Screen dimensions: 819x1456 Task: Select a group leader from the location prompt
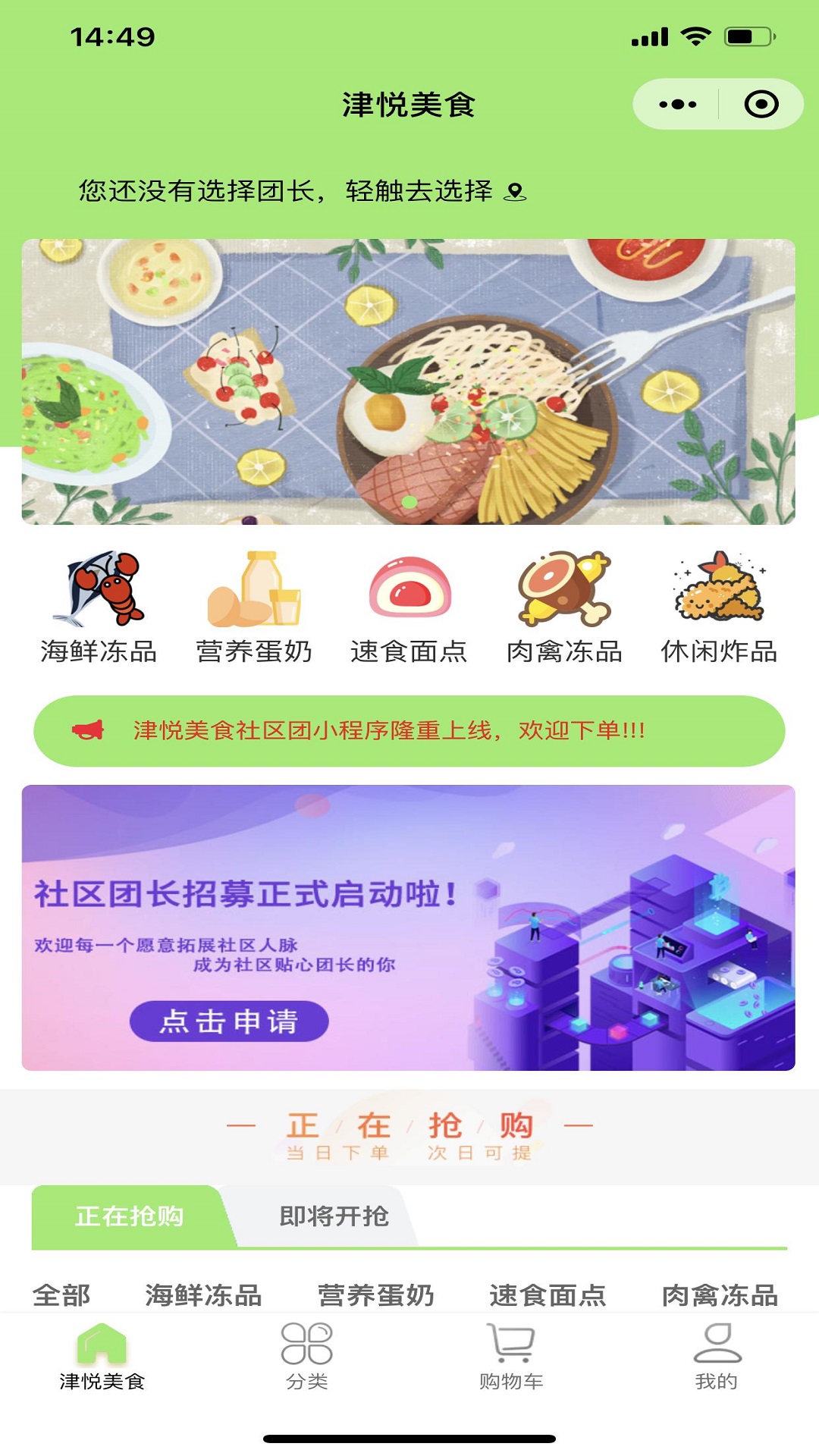(x=302, y=191)
